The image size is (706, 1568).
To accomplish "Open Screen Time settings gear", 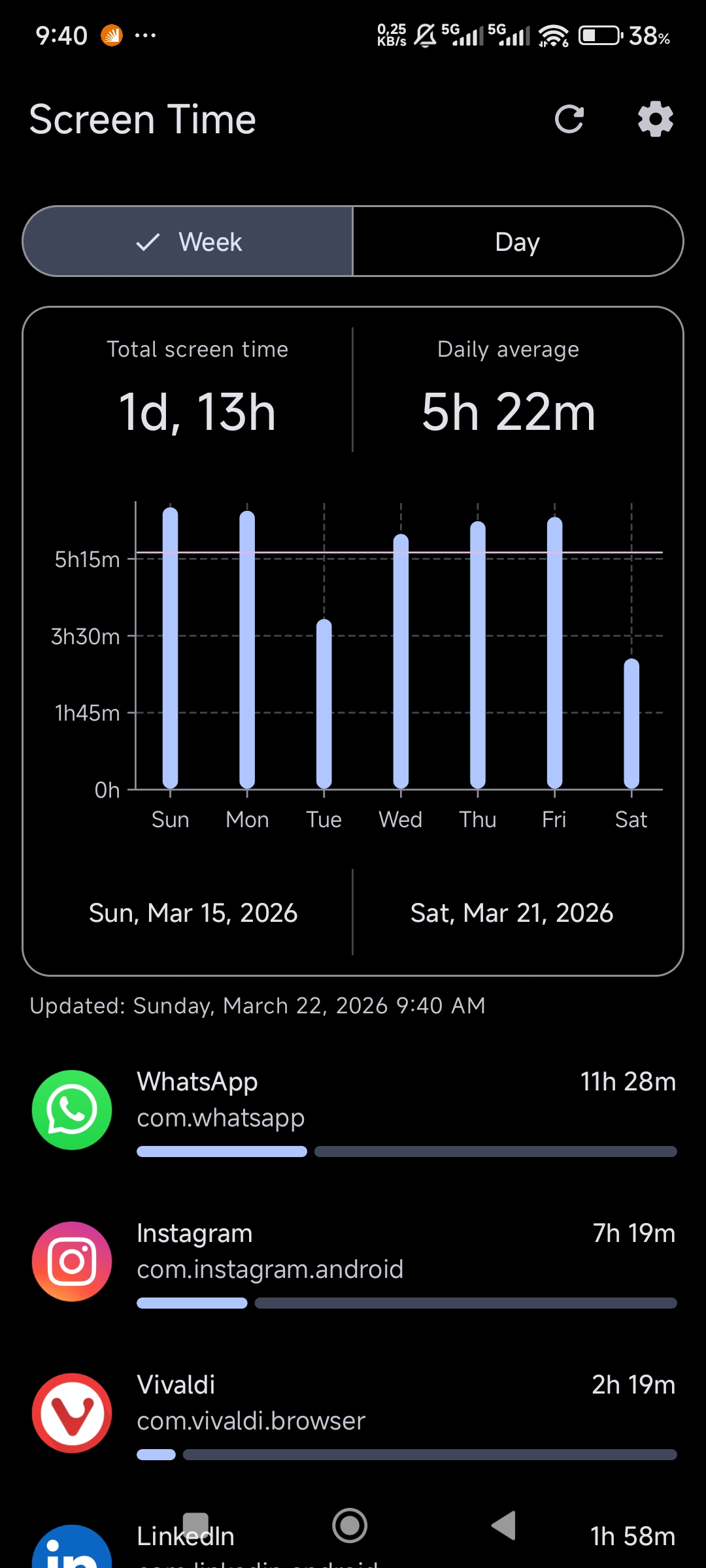I will click(654, 120).
